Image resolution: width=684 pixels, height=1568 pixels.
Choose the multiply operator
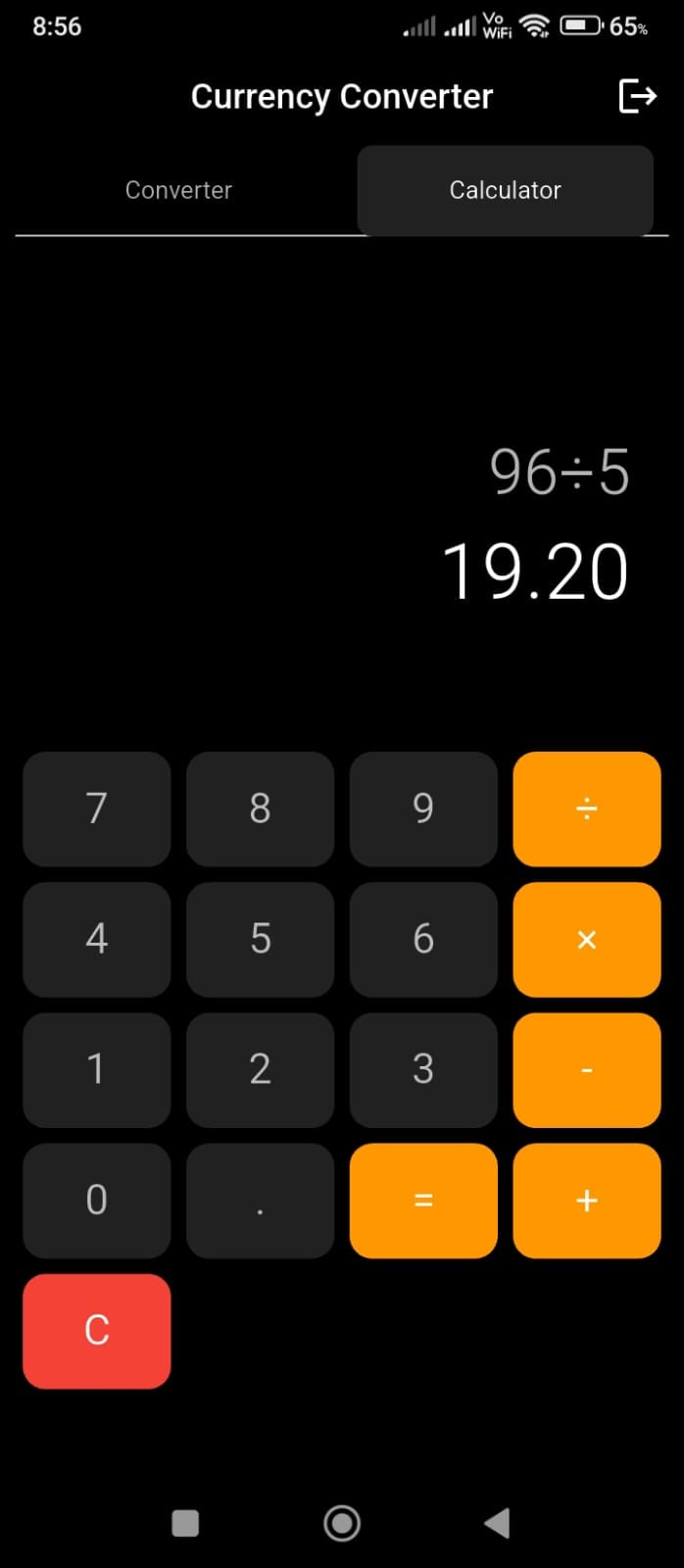tap(586, 939)
